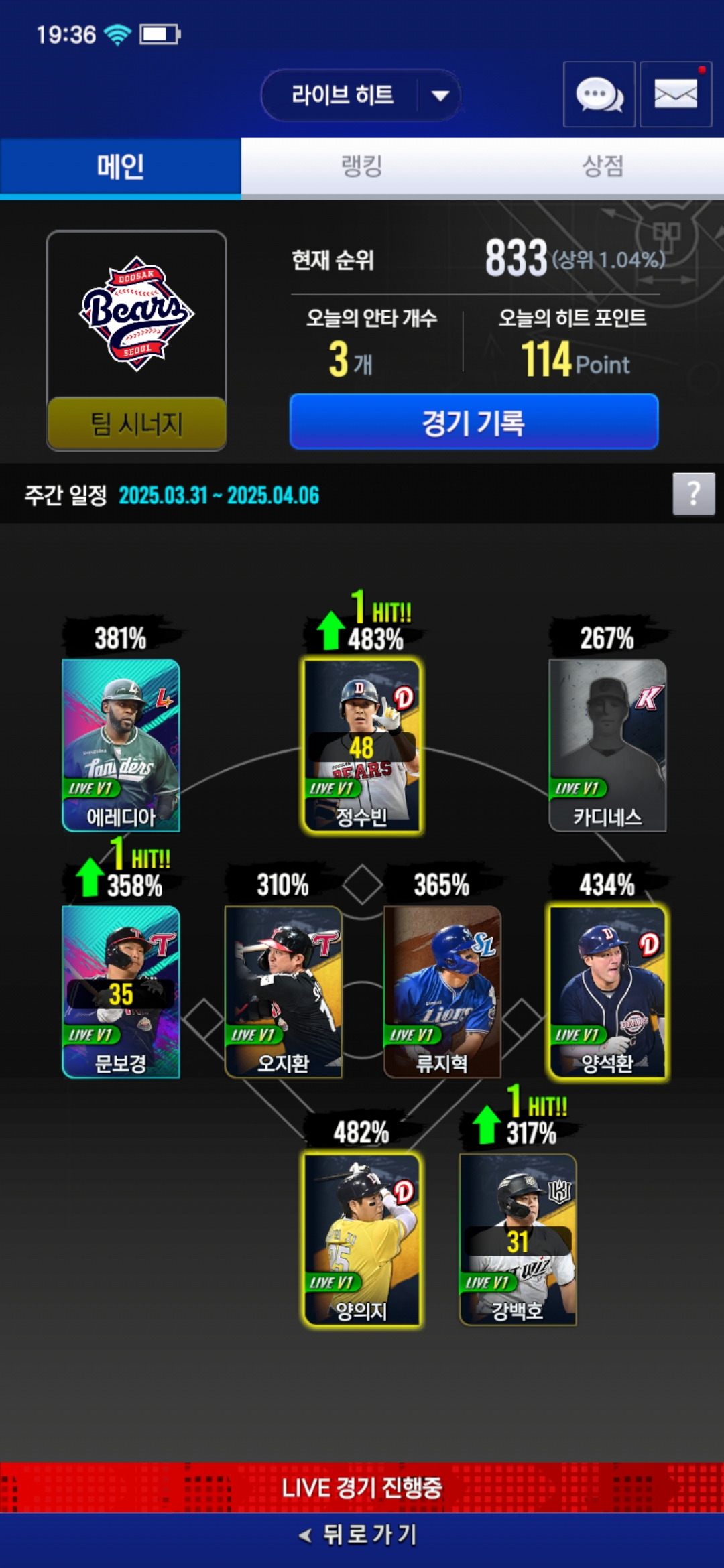View the 류지혁 player card
Viewport: 724px width, 1568px height.
pyautogui.click(x=442, y=992)
